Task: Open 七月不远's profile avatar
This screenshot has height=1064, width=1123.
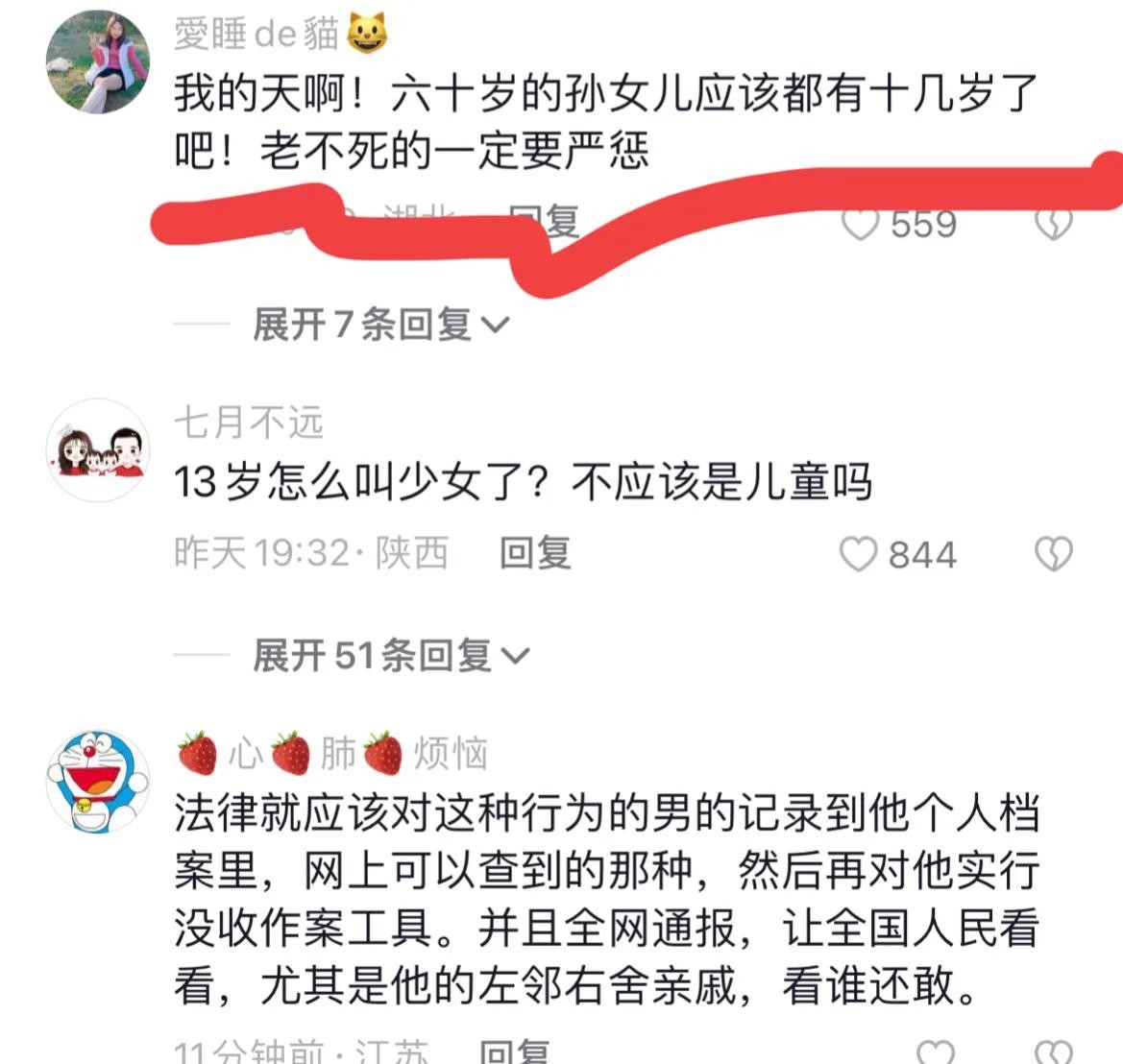Action: 98,451
